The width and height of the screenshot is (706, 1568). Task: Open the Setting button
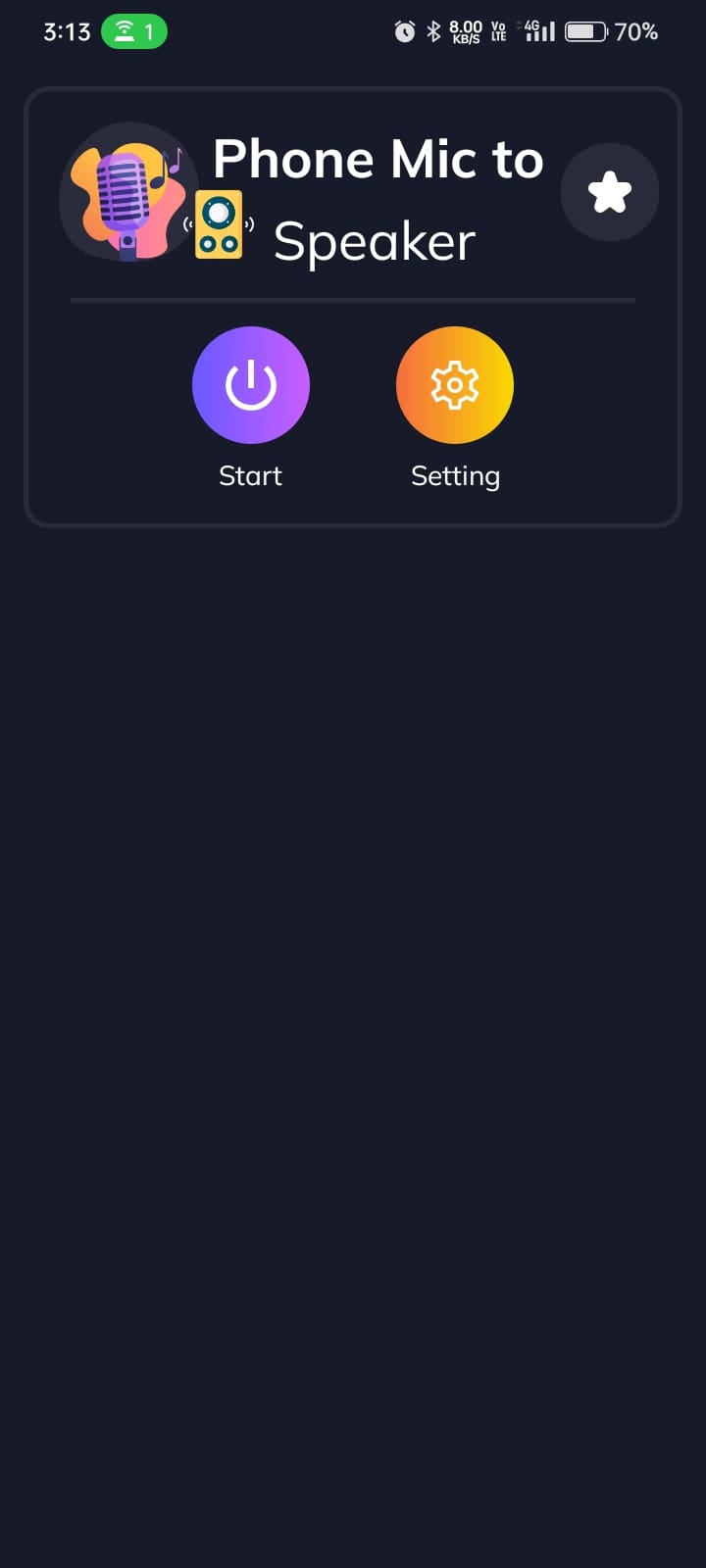coord(455,385)
